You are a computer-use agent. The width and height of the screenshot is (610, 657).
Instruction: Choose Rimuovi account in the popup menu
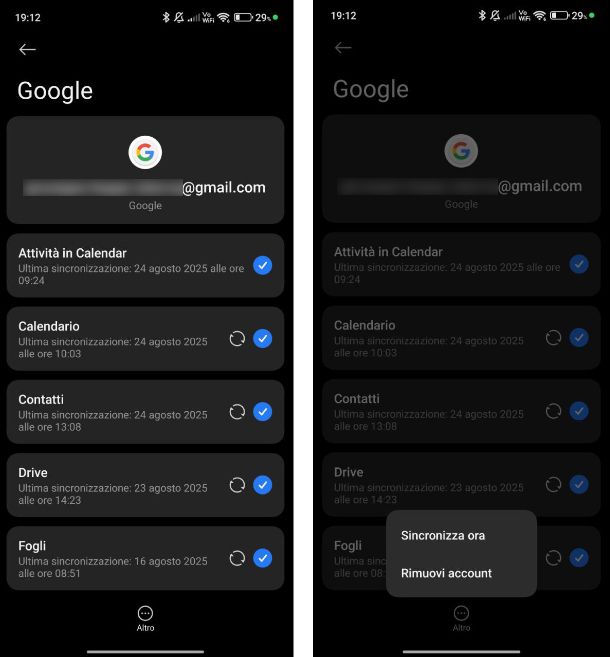point(446,573)
